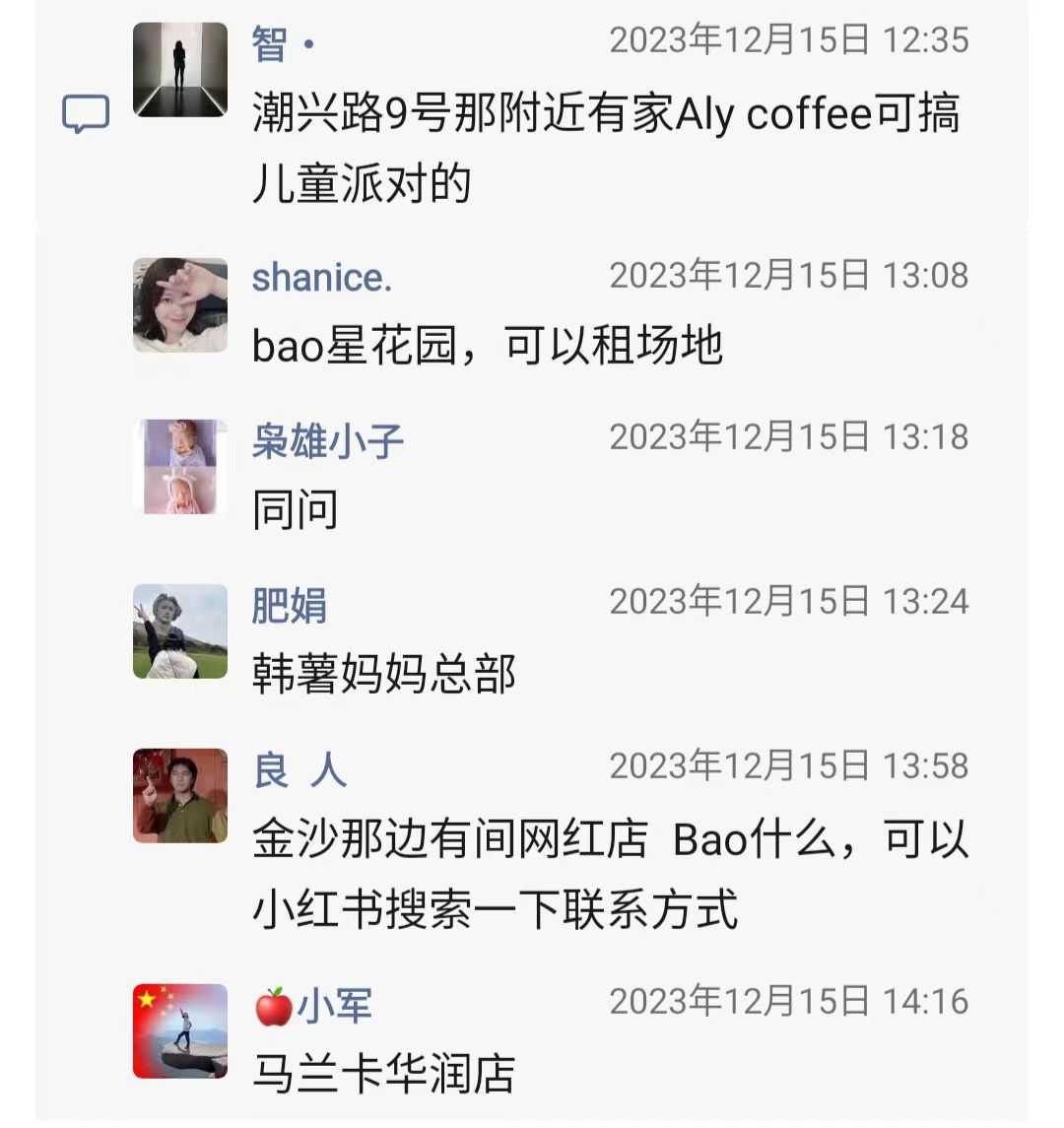Reply to the comment 马兰卡华润店
The height and width of the screenshot is (1128, 1064).
tap(383, 1073)
